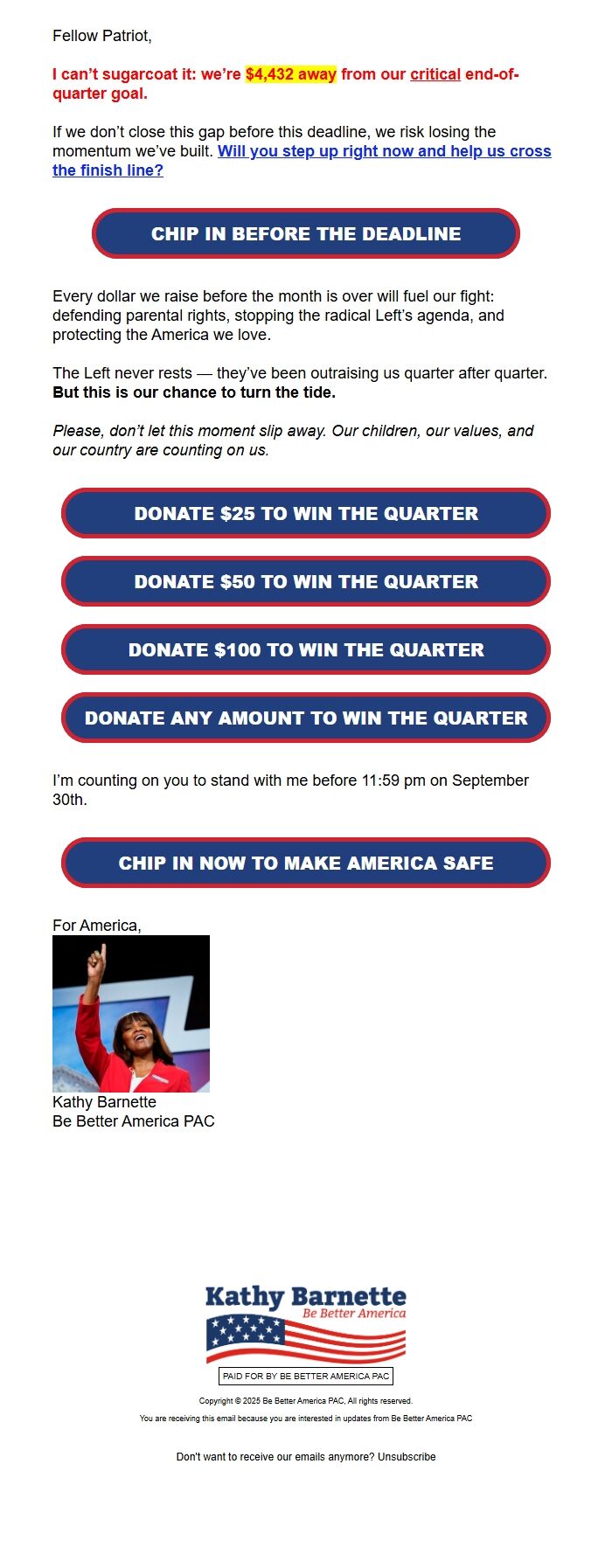Select the Donate $100 button
This screenshot has width=612, height=1568.
(306, 649)
